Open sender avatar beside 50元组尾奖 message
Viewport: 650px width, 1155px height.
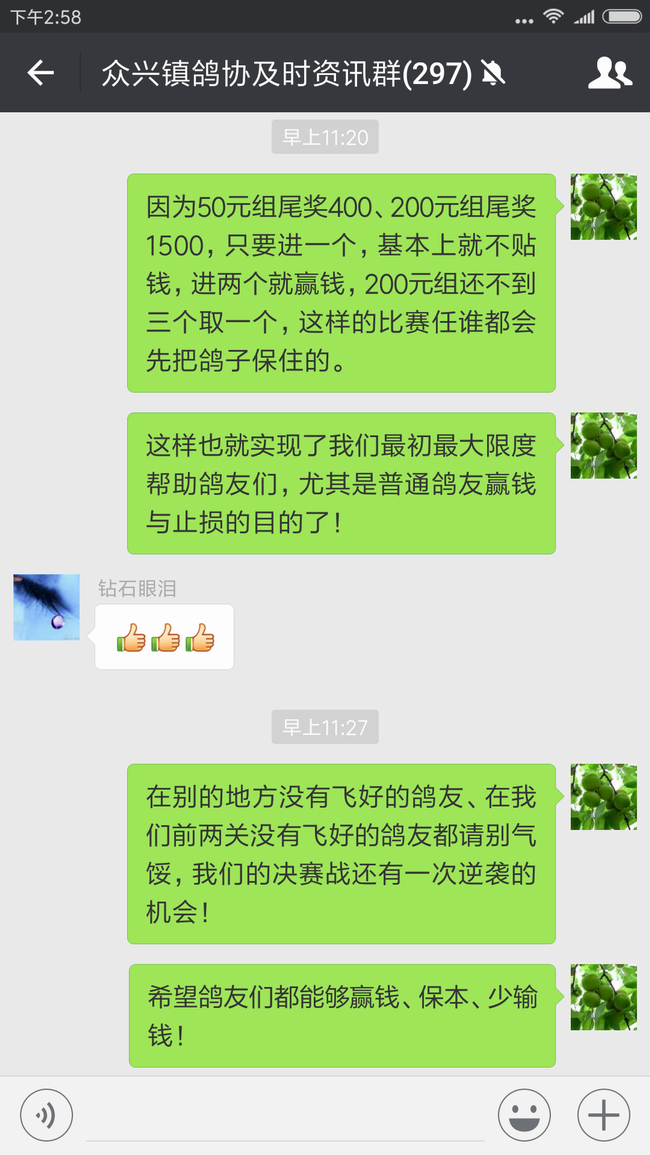click(603, 207)
